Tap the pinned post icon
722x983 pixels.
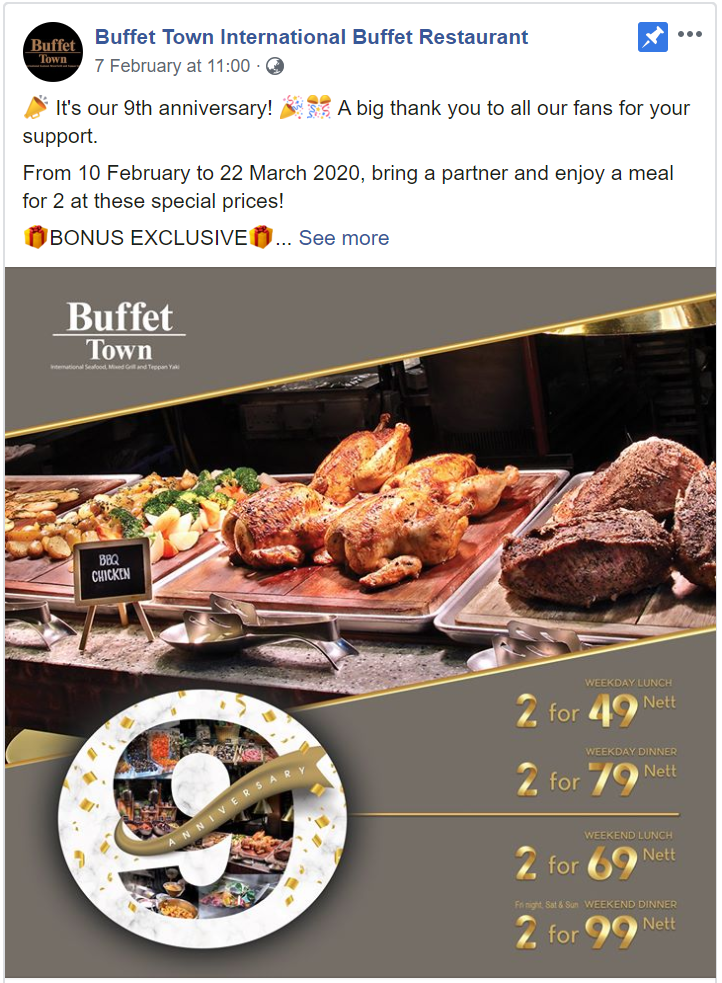tap(652, 37)
